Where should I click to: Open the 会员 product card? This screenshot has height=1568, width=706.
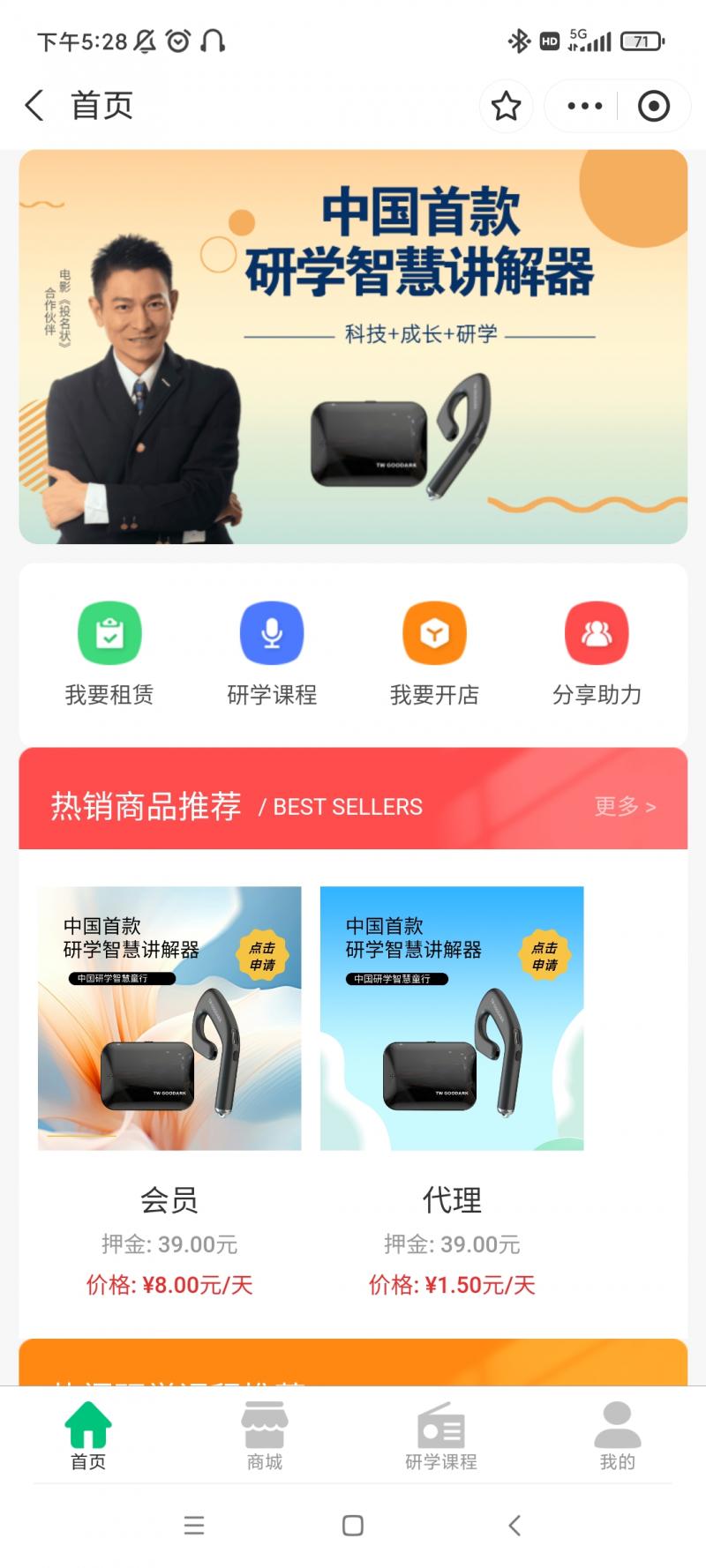tap(169, 1085)
